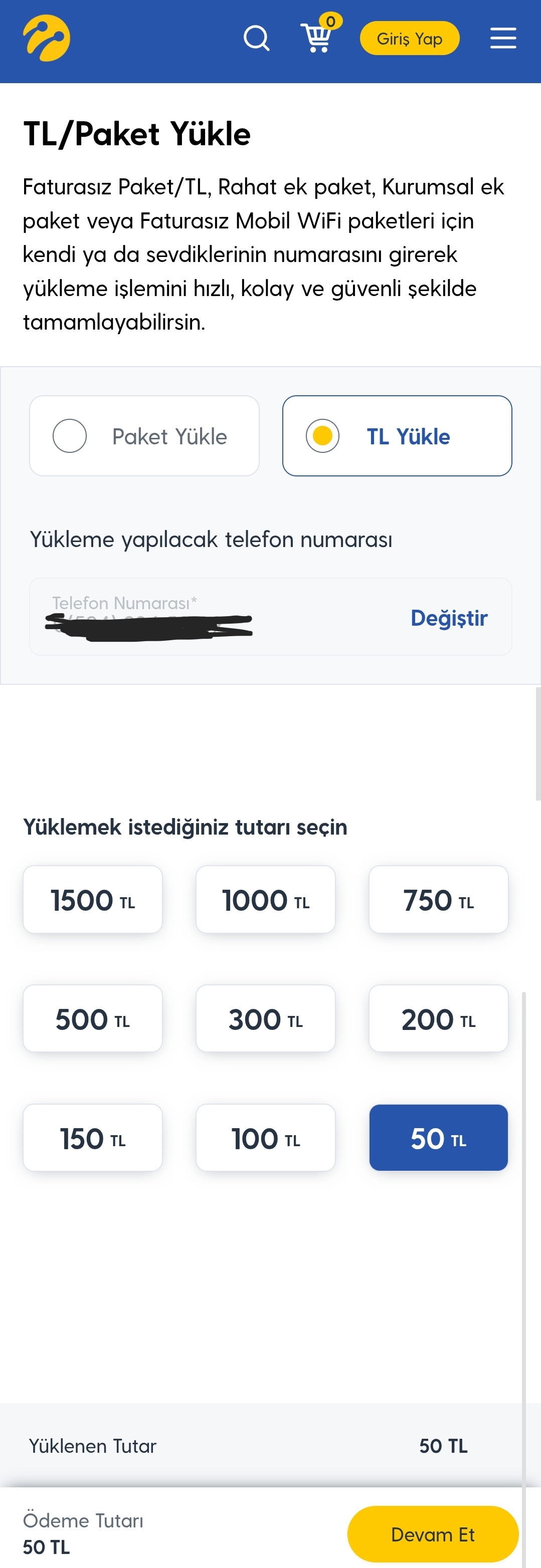
Task: Tap Değiştir to change the phone number
Action: [449, 618]
